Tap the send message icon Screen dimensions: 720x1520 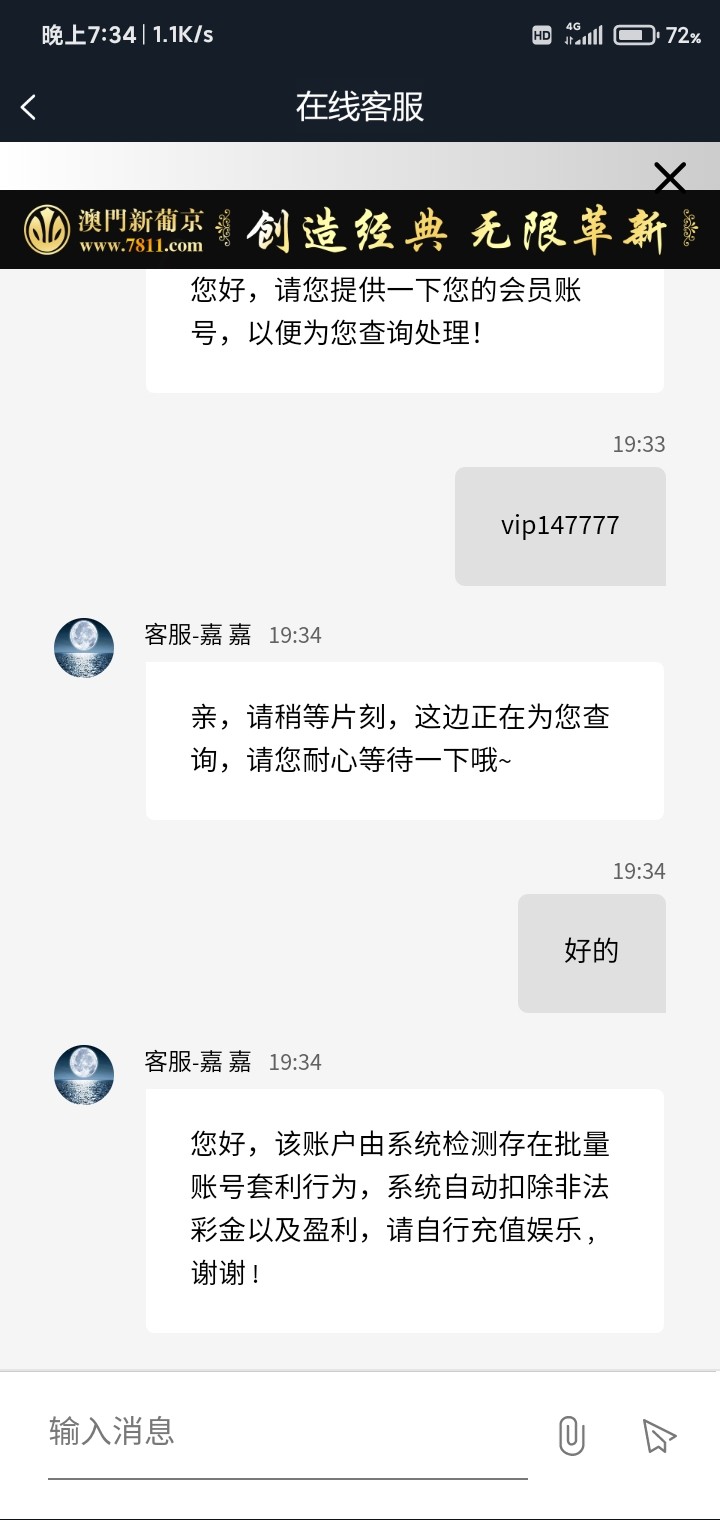[x=658, y=1435]
